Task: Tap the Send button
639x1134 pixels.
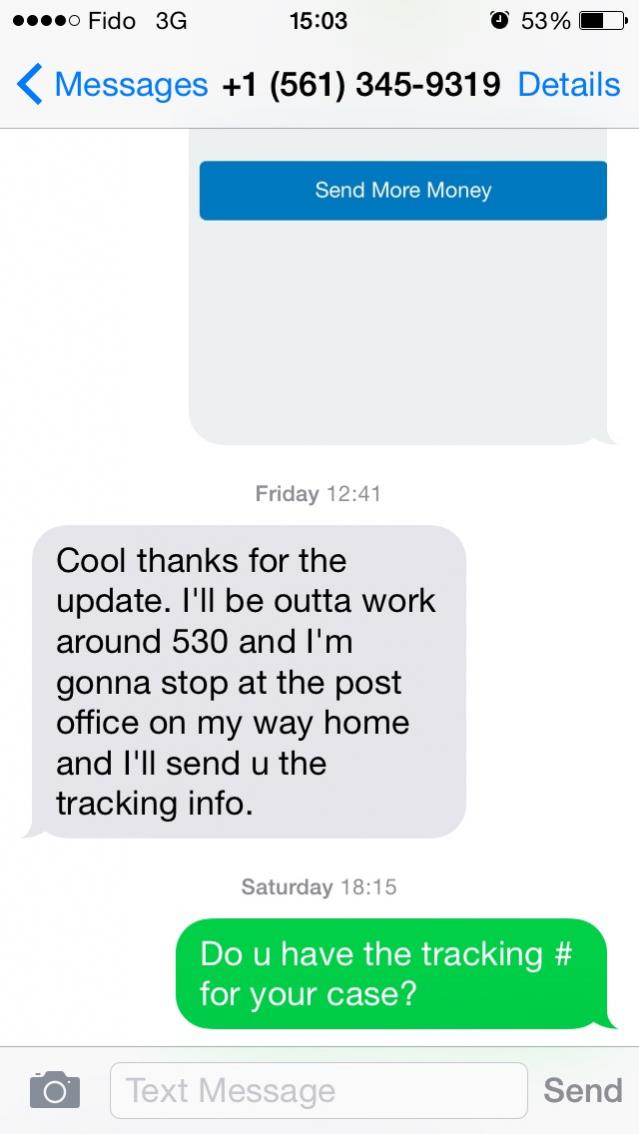Action: 583,1091
